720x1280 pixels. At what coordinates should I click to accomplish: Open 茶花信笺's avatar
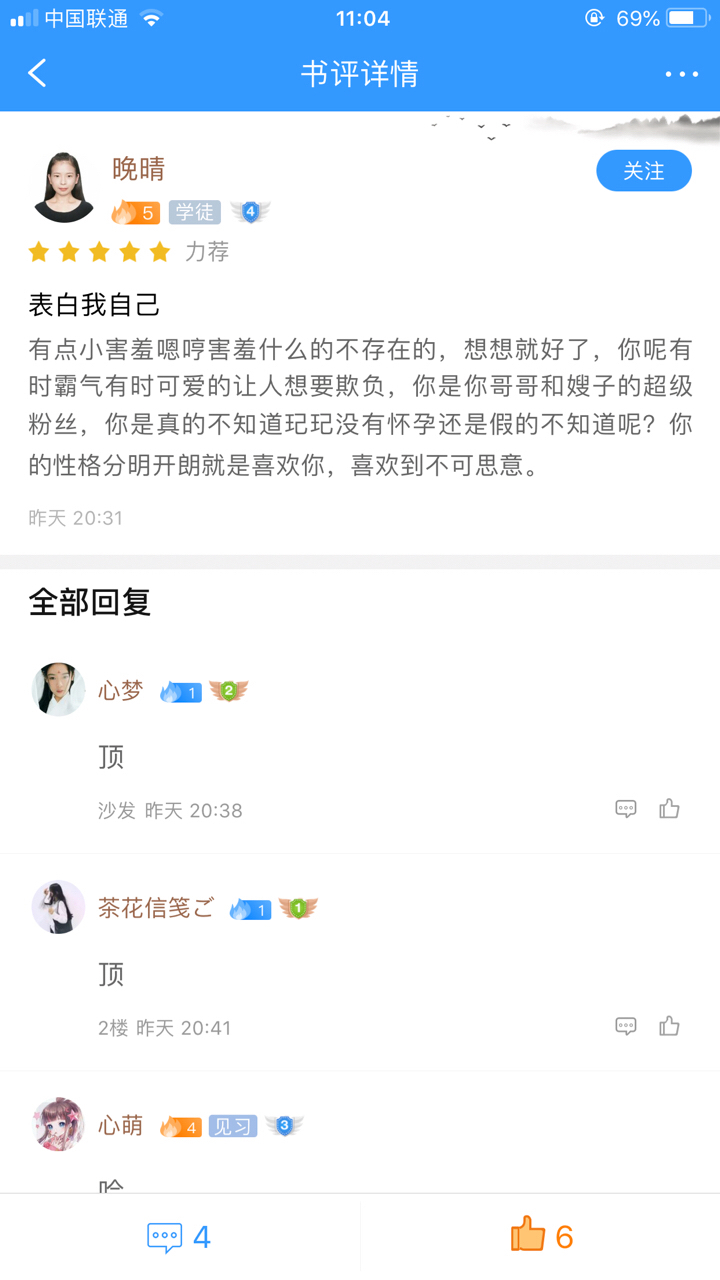pyautogui.click(x=58, y=907)
